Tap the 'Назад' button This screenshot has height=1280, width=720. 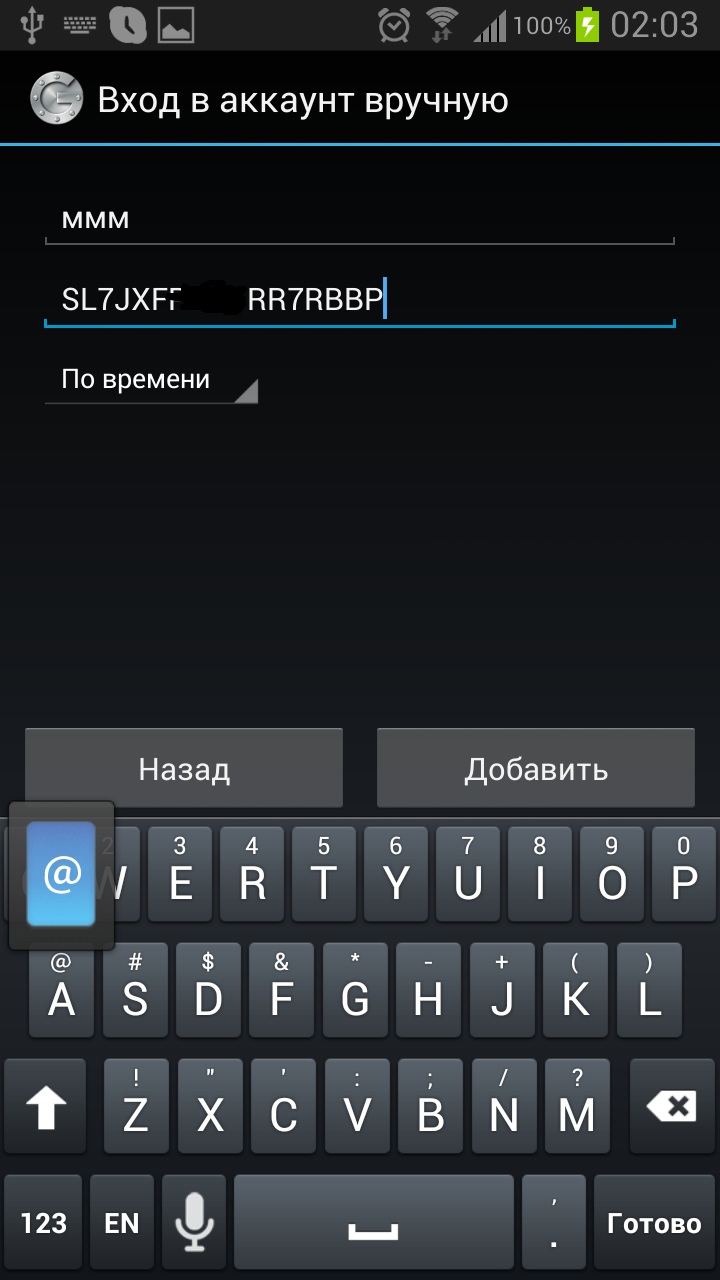[x=184, y=768]
